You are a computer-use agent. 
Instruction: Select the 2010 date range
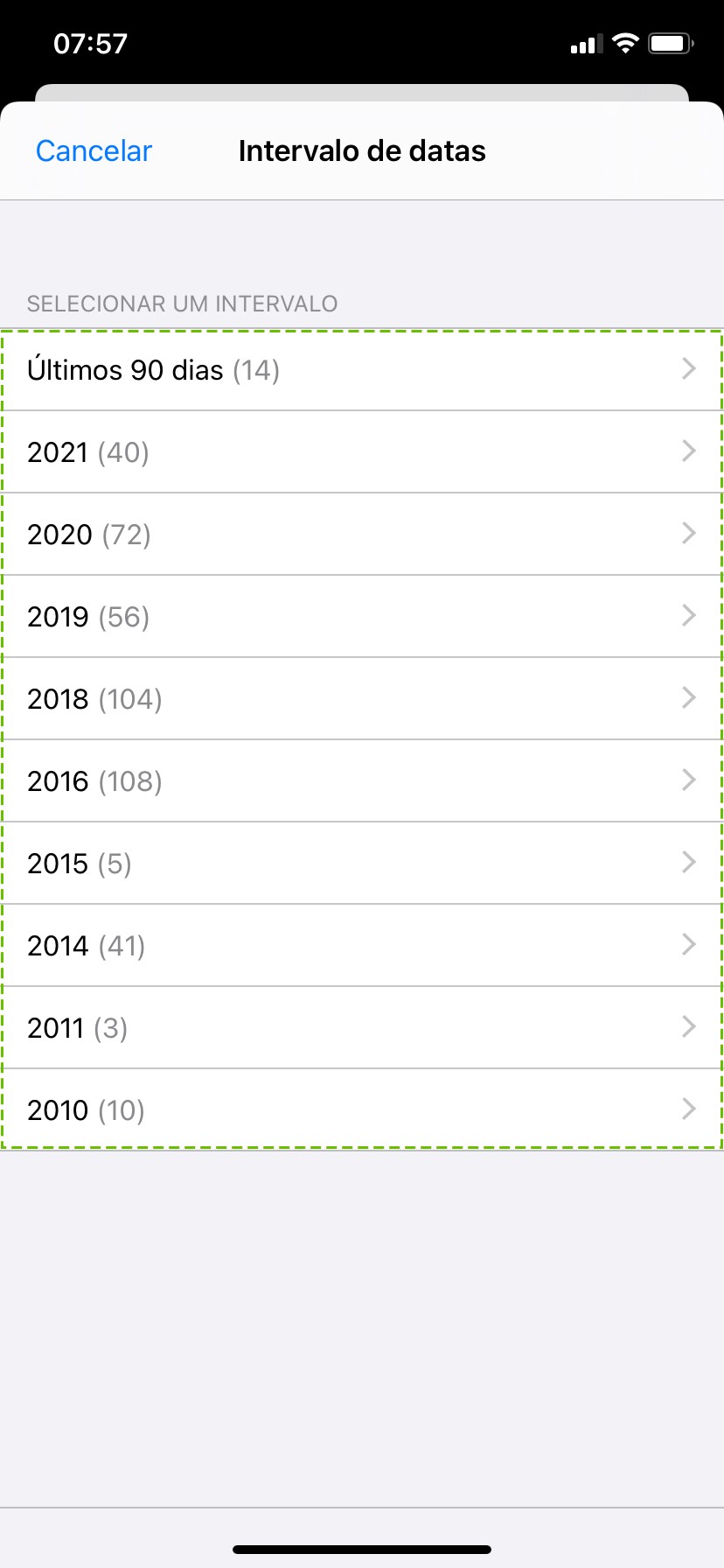tap(362, 1110)
